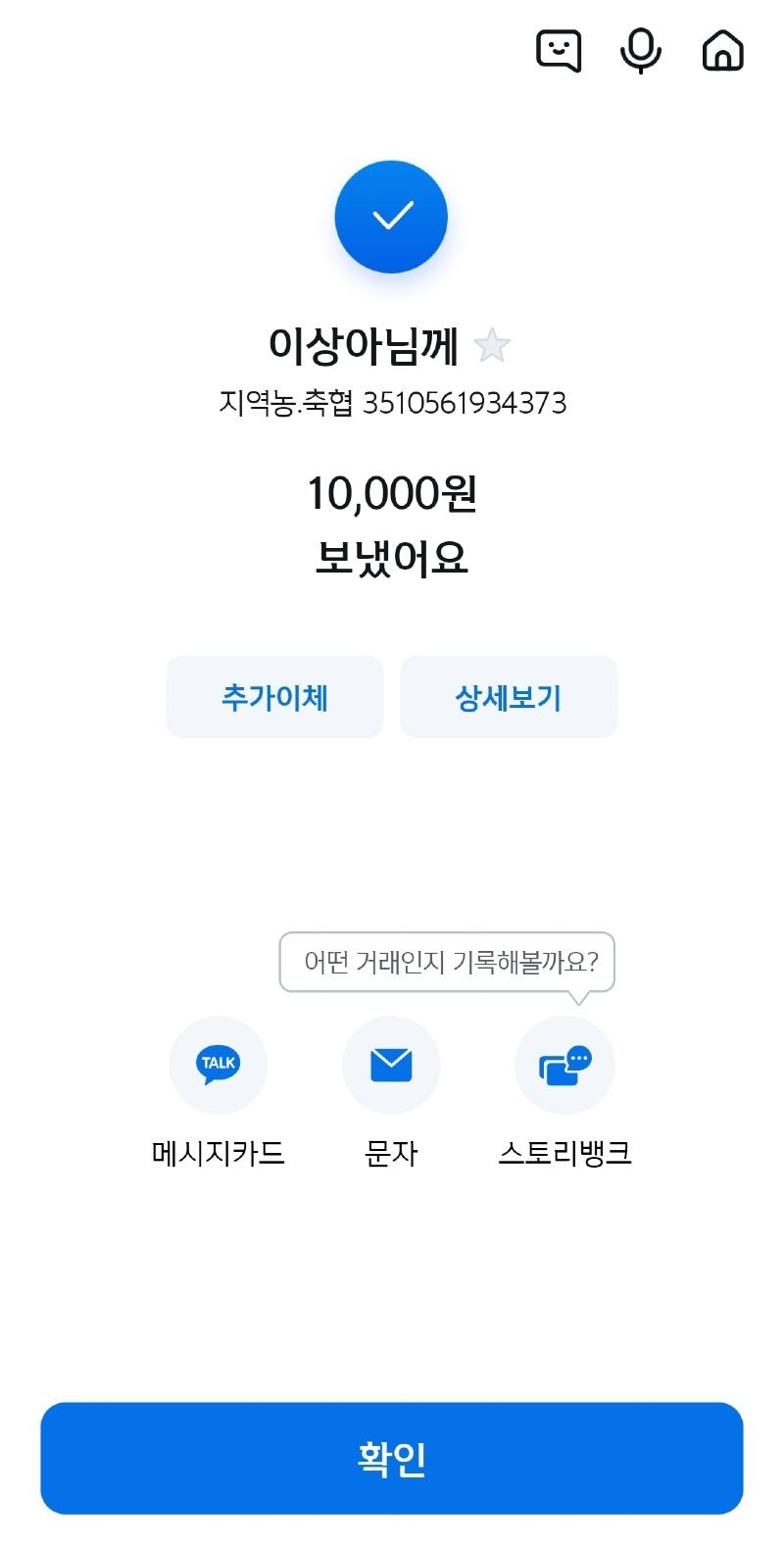
Task: Click the 지역농.축협 account number
Action: (x=391, y=401)
